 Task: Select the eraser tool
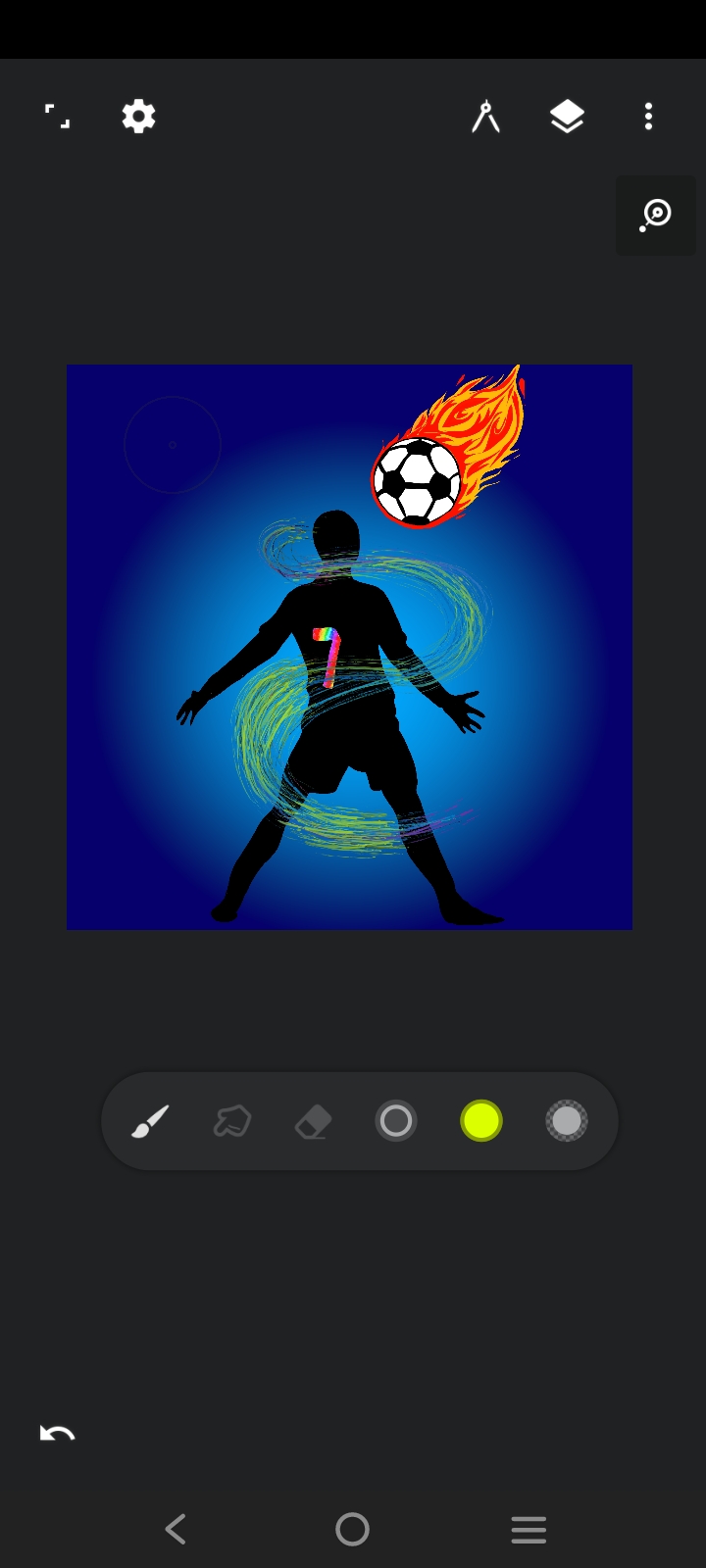click(x=314, y=1121)
